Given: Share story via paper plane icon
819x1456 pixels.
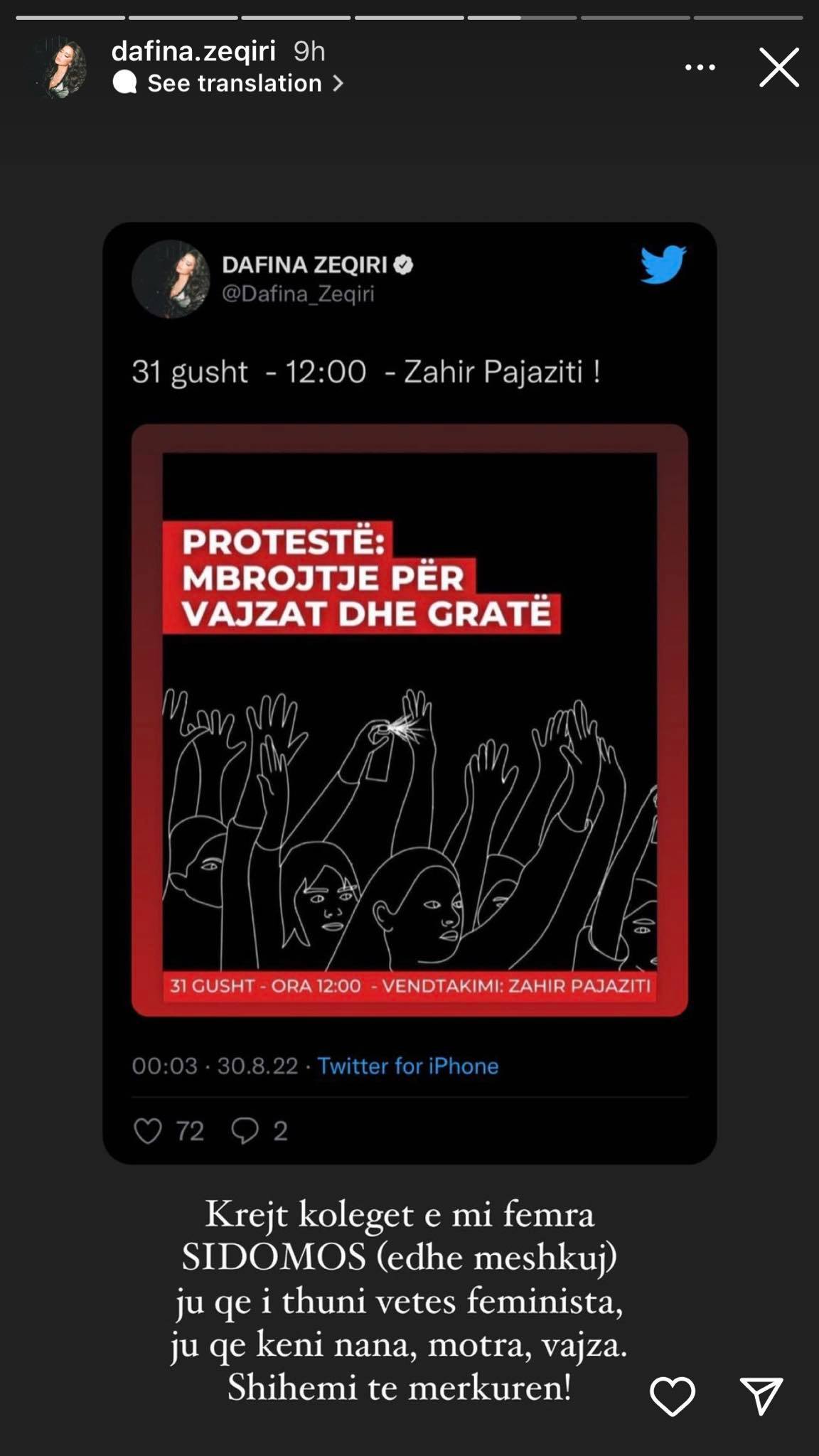Looking at the screenshot, I should click(761, 1395).
